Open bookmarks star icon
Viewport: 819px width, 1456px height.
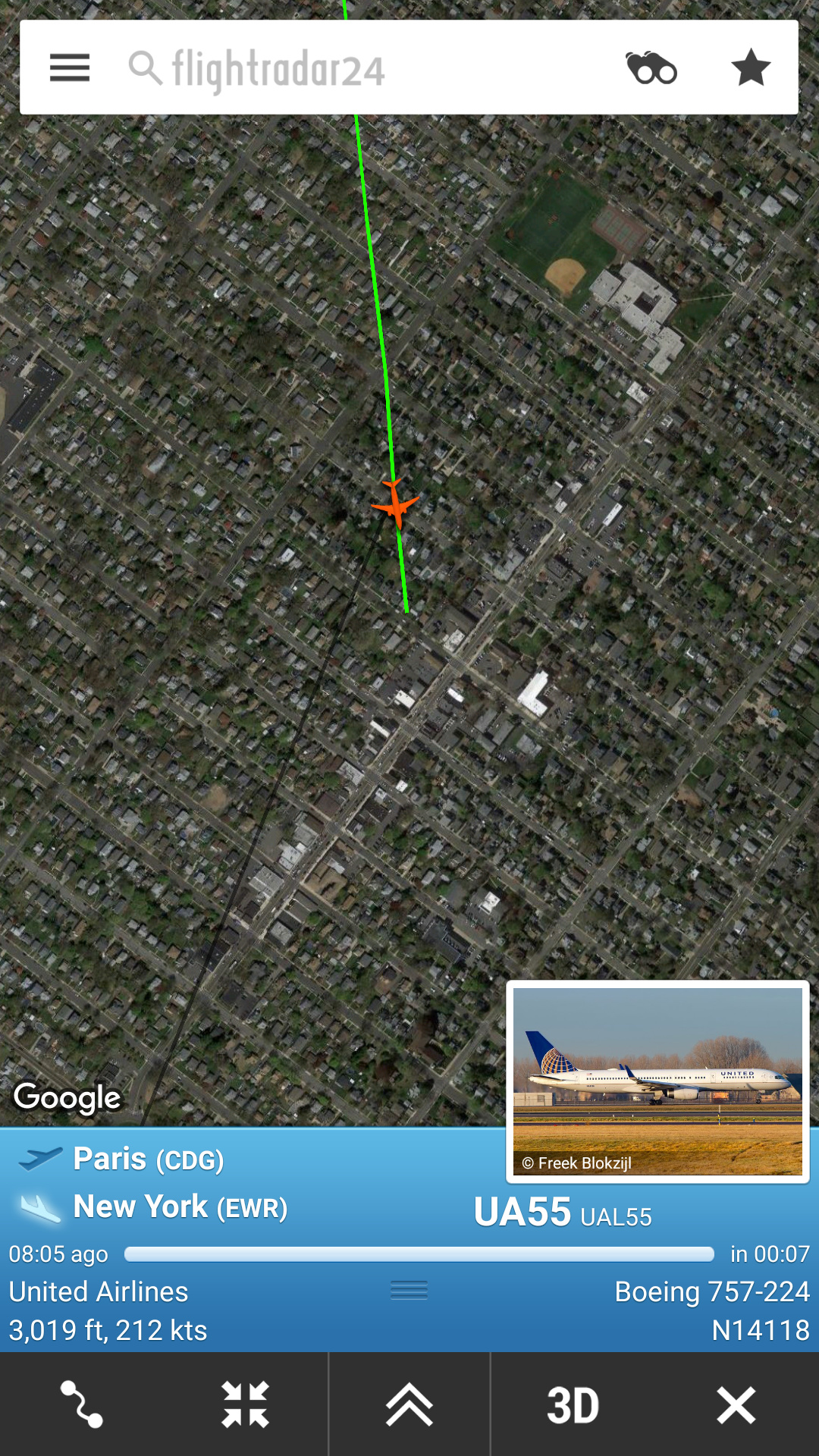coord(751,68)
